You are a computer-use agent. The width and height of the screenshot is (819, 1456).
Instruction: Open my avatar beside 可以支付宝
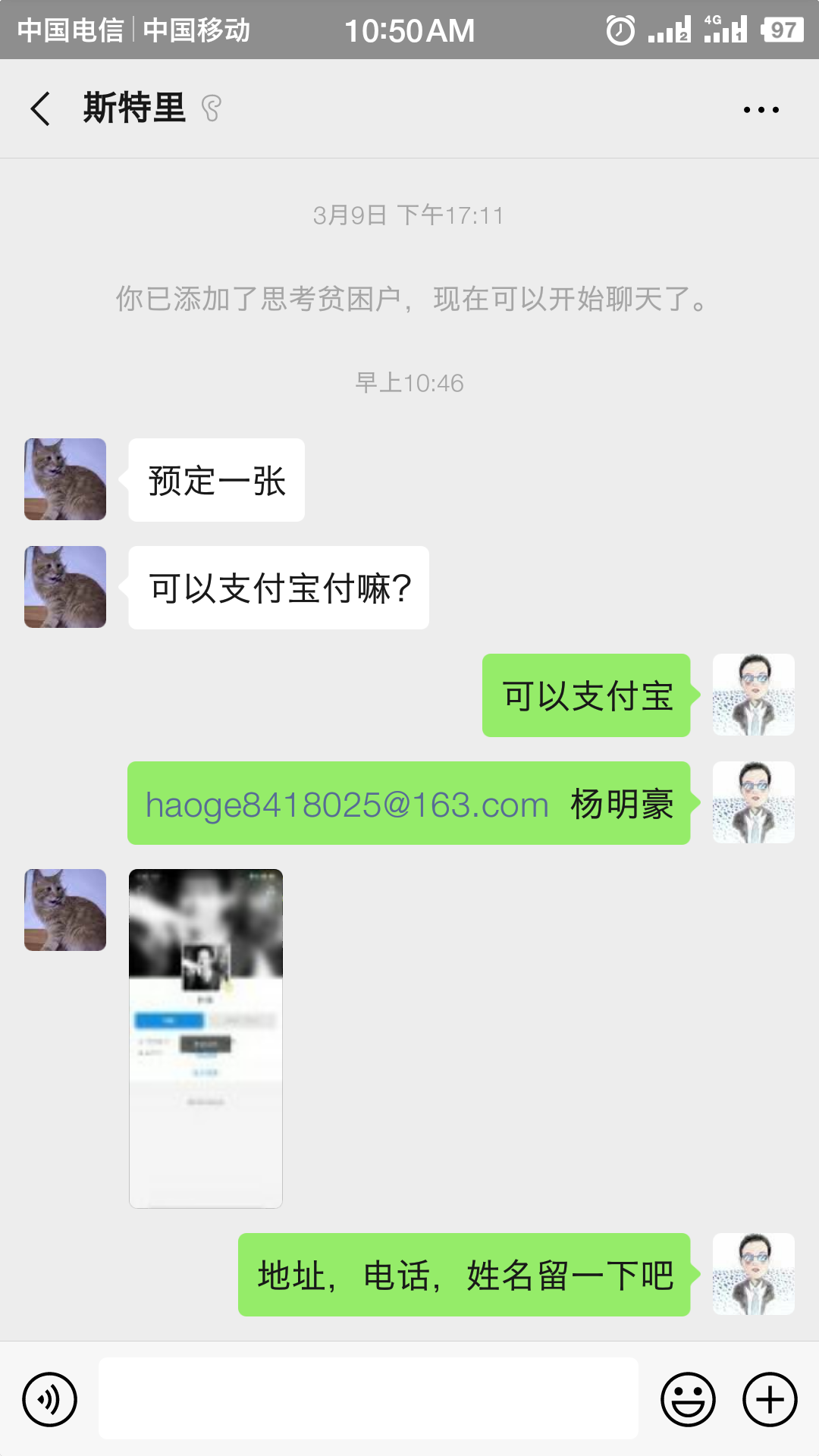[754, 695]
